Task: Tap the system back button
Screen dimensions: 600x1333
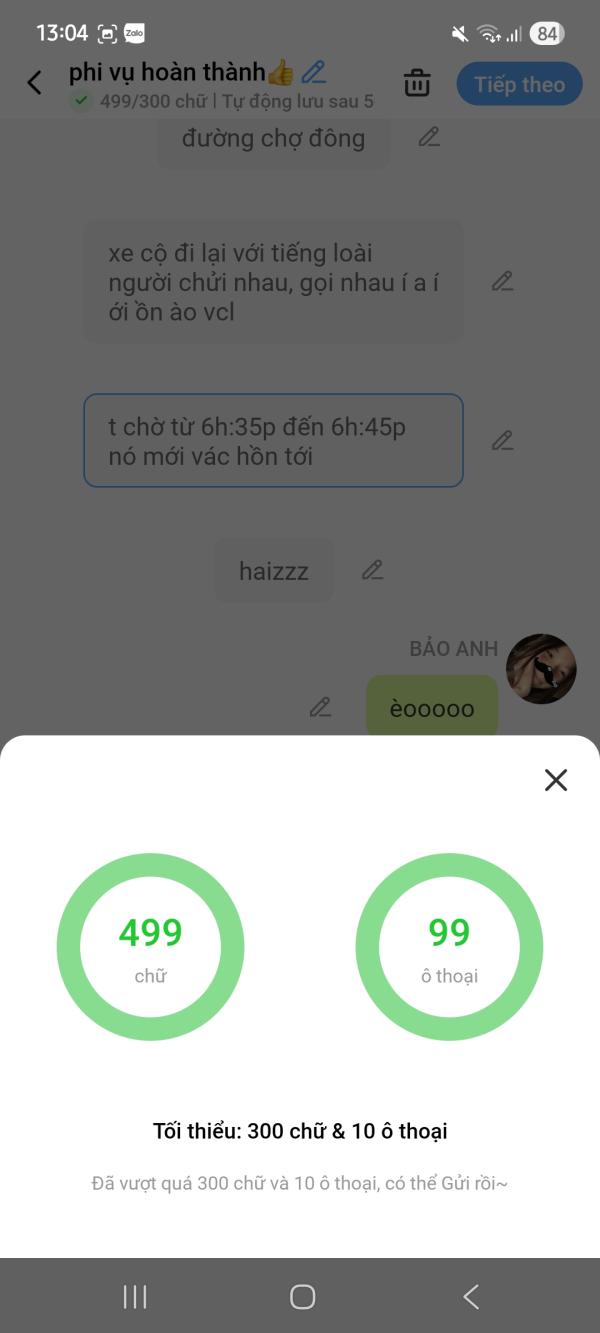Action: click(x=471, y=1297)
